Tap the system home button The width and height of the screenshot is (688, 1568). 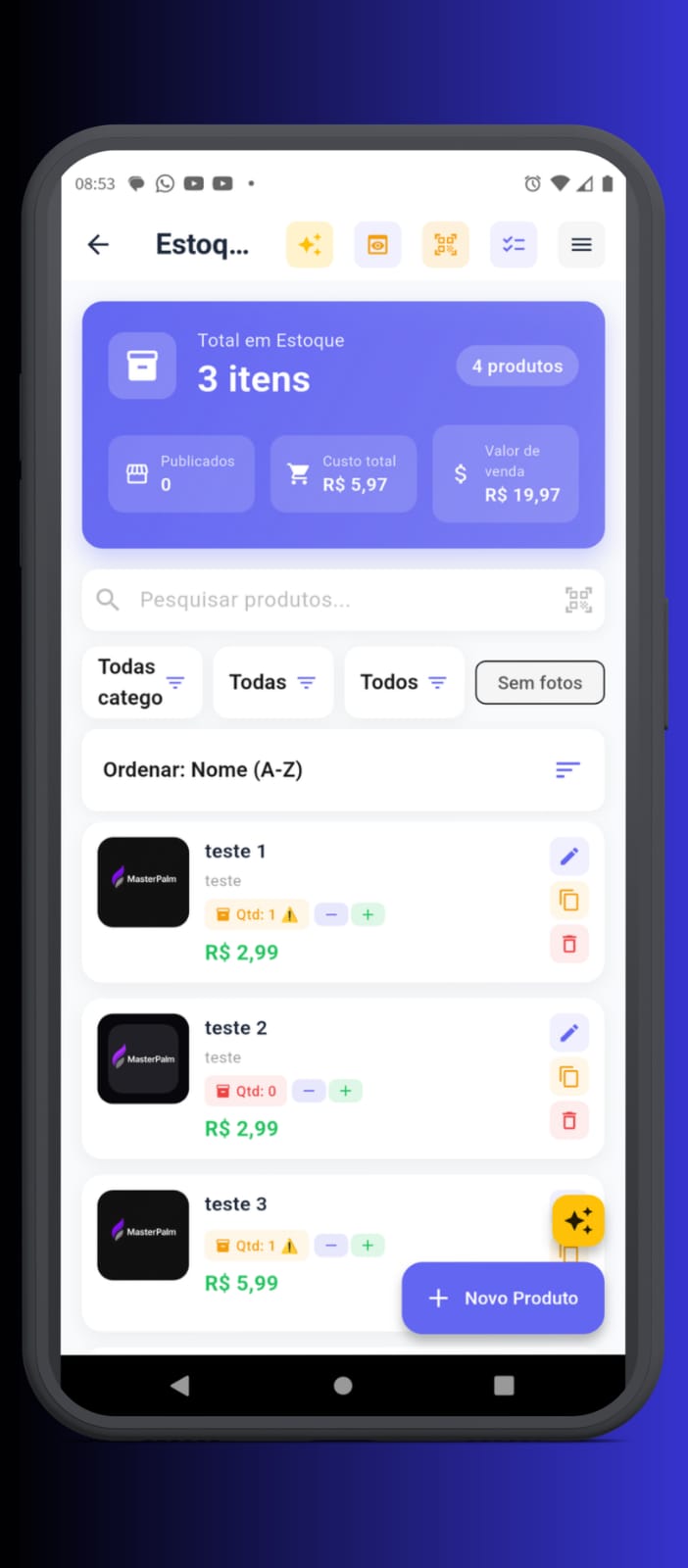click(343, 1385)
